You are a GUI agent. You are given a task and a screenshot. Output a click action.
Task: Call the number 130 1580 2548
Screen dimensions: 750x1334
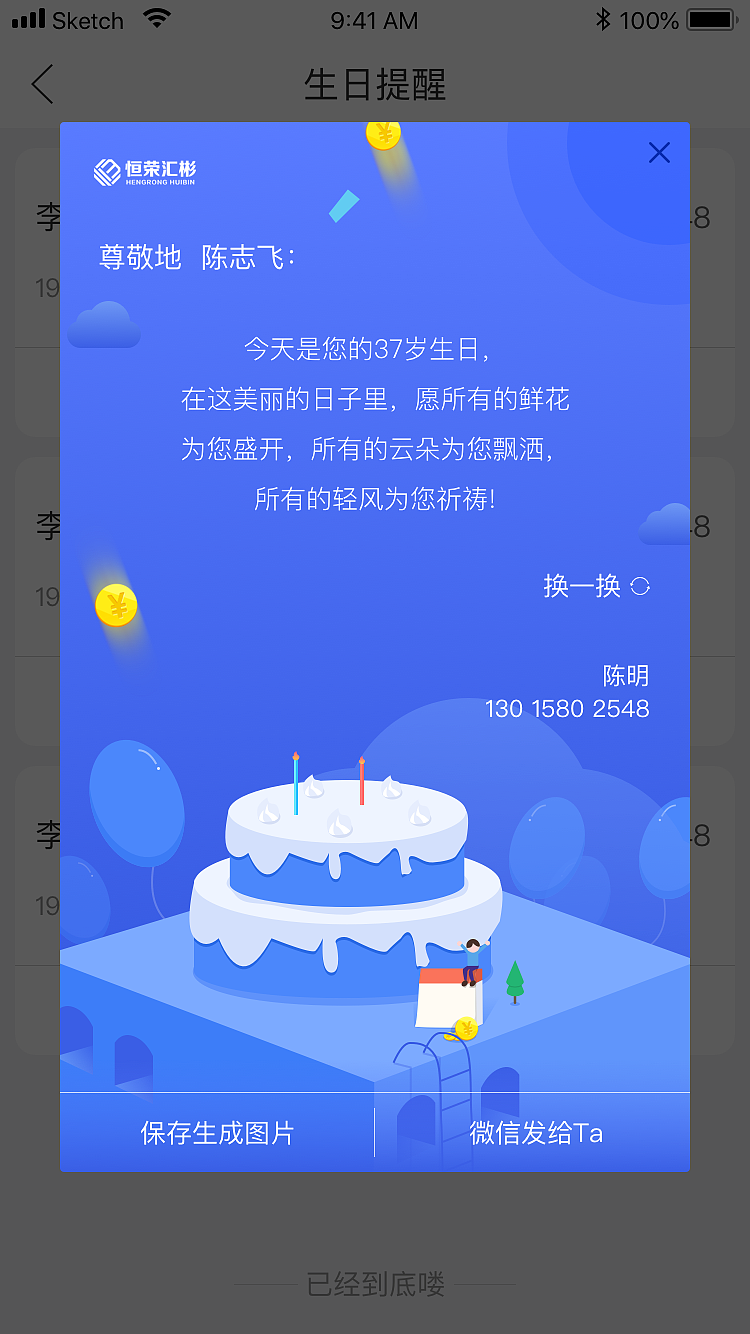point(567,709)
